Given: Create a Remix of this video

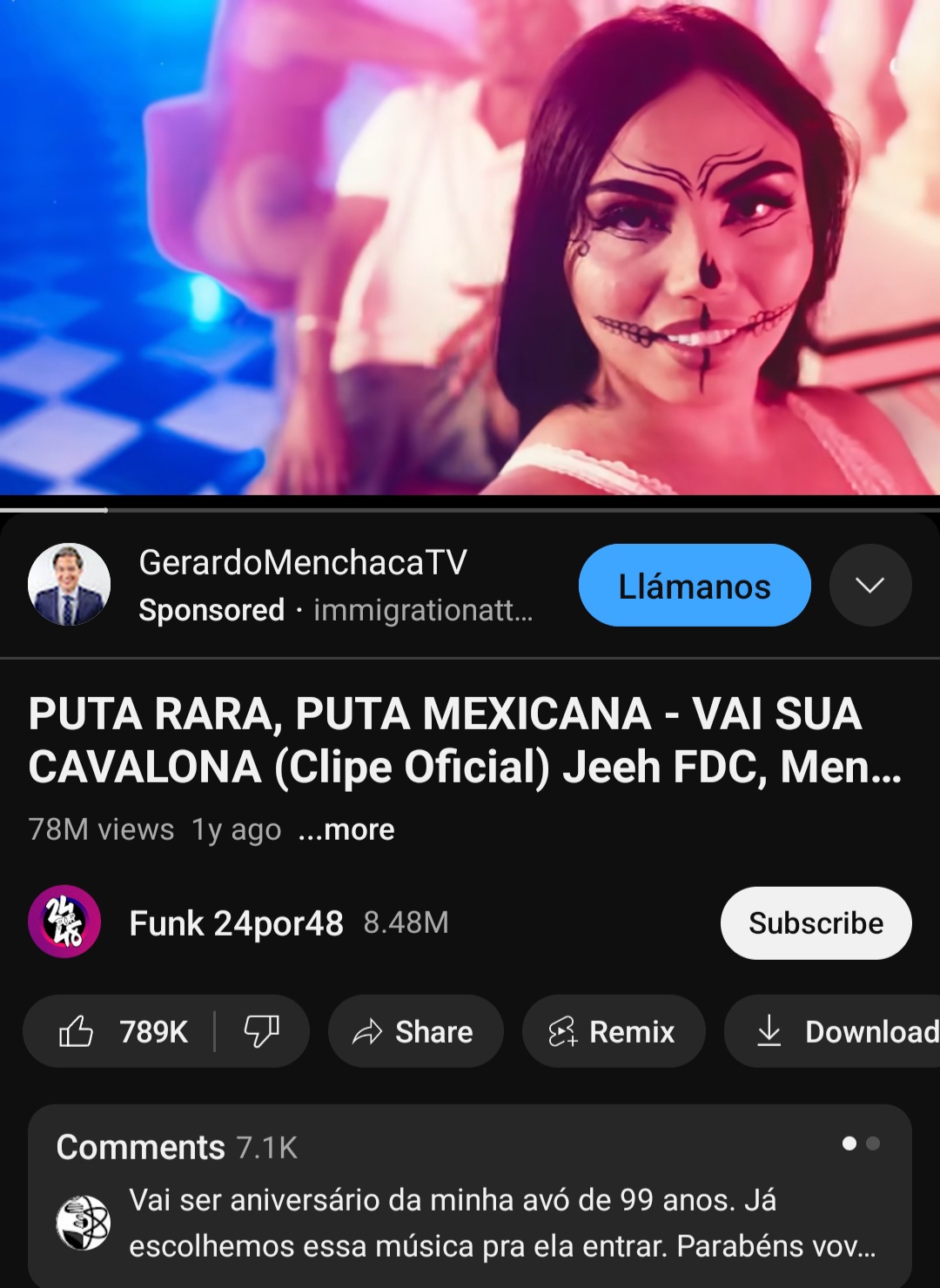Looking at the screenshot, I should click(x=613, y=1032).
